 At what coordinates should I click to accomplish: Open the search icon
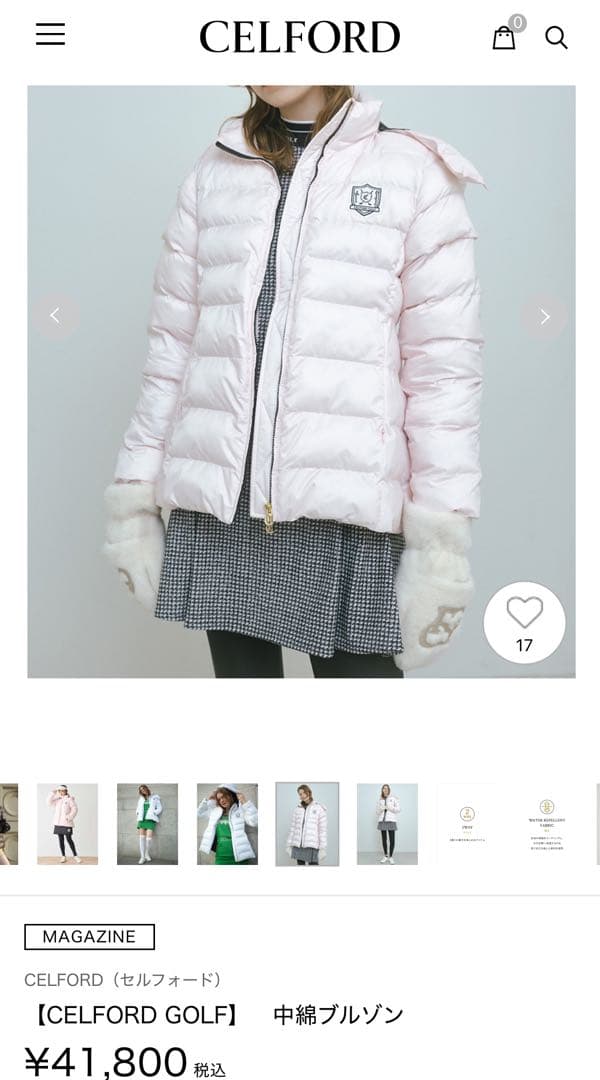556,38
